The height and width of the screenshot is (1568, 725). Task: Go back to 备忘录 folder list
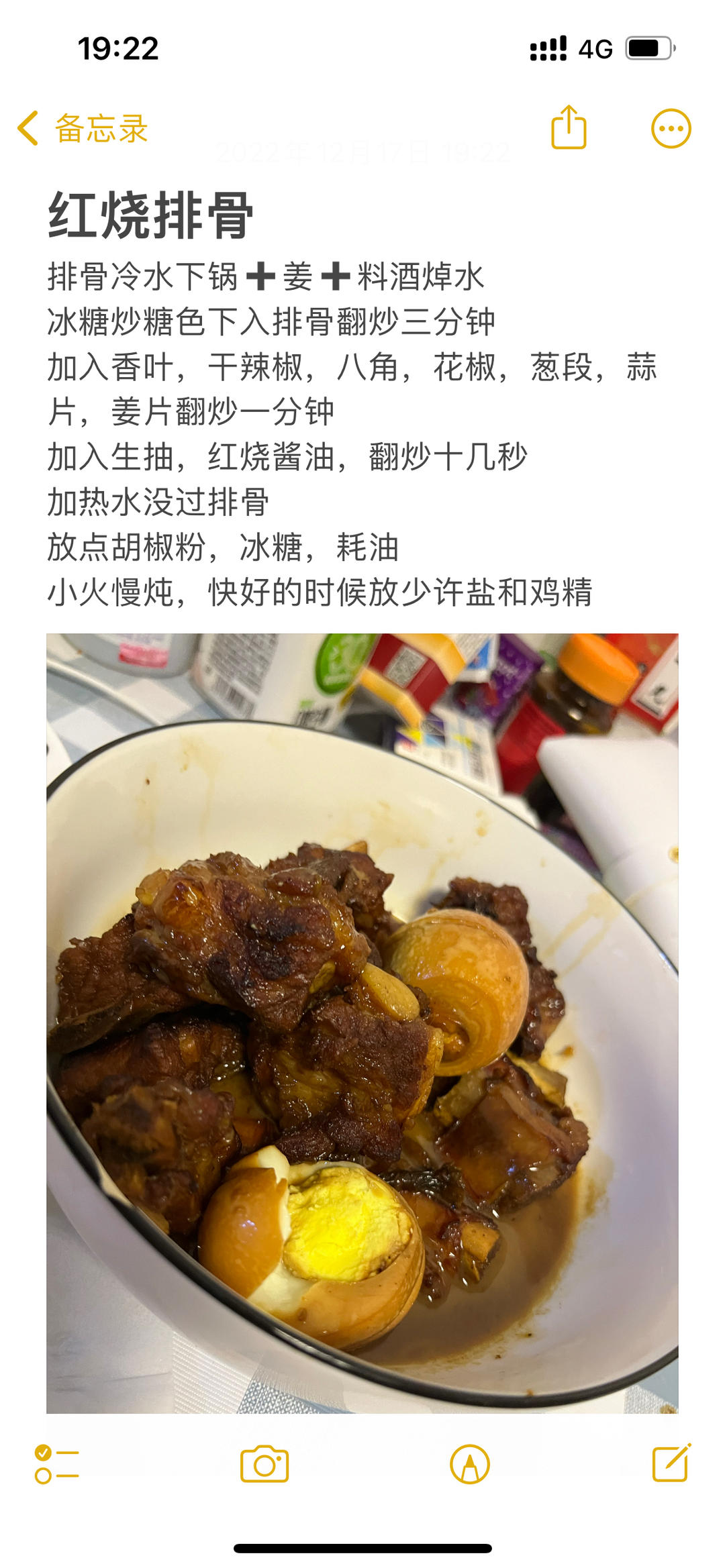point(83,128)
